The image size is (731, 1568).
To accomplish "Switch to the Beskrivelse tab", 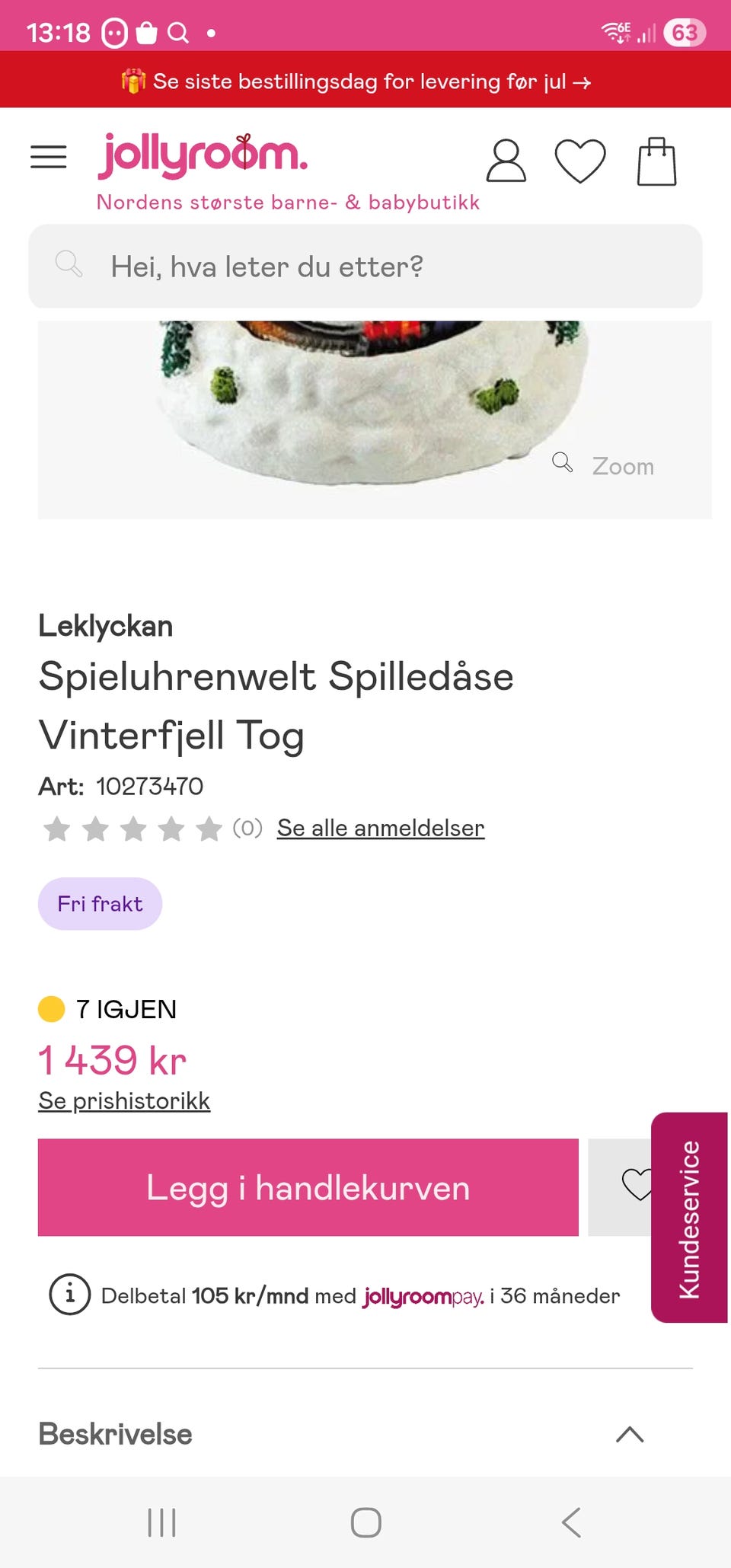I will pyautogui.click(x=115, y=1434).
